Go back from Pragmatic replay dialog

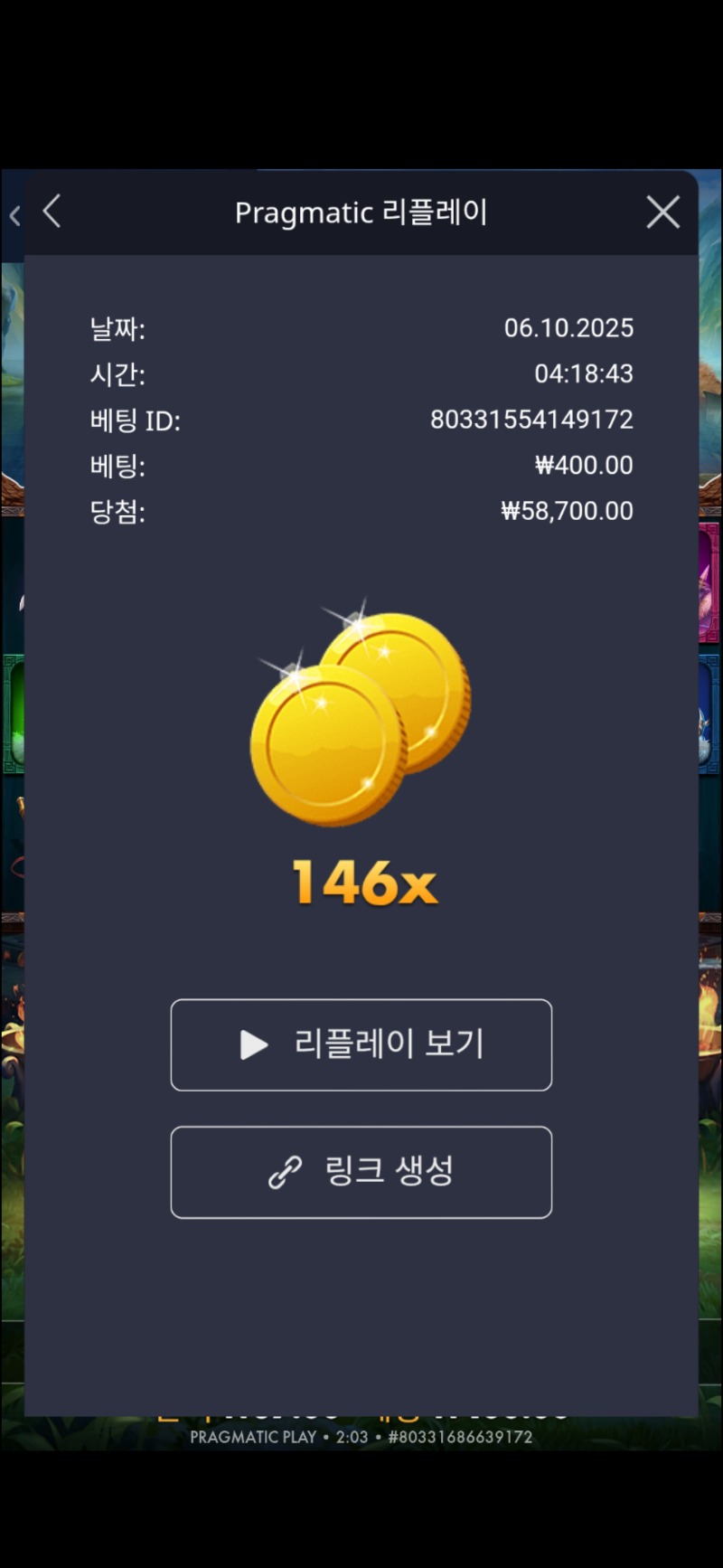pyautogui.click(x=52, y=213)
